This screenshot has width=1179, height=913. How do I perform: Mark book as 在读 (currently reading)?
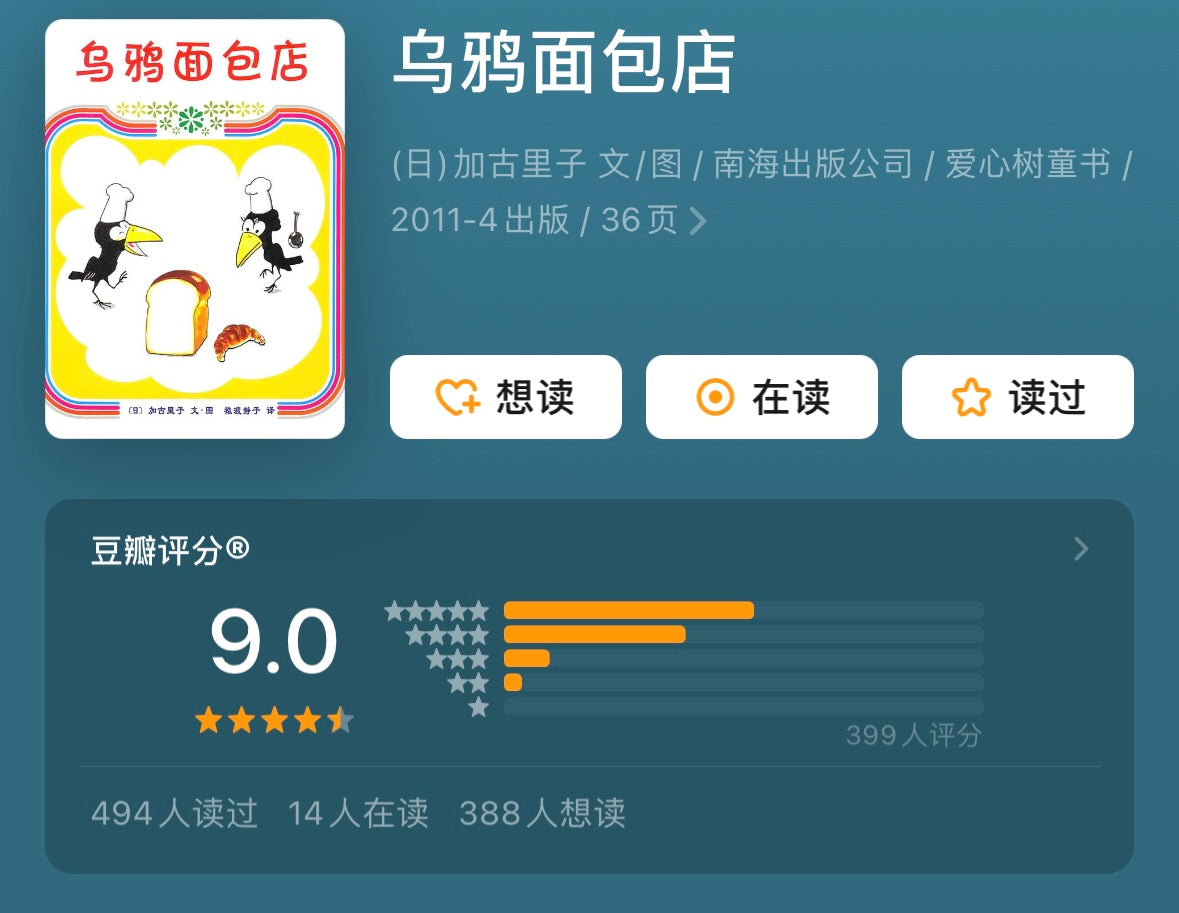coord(761,397)
